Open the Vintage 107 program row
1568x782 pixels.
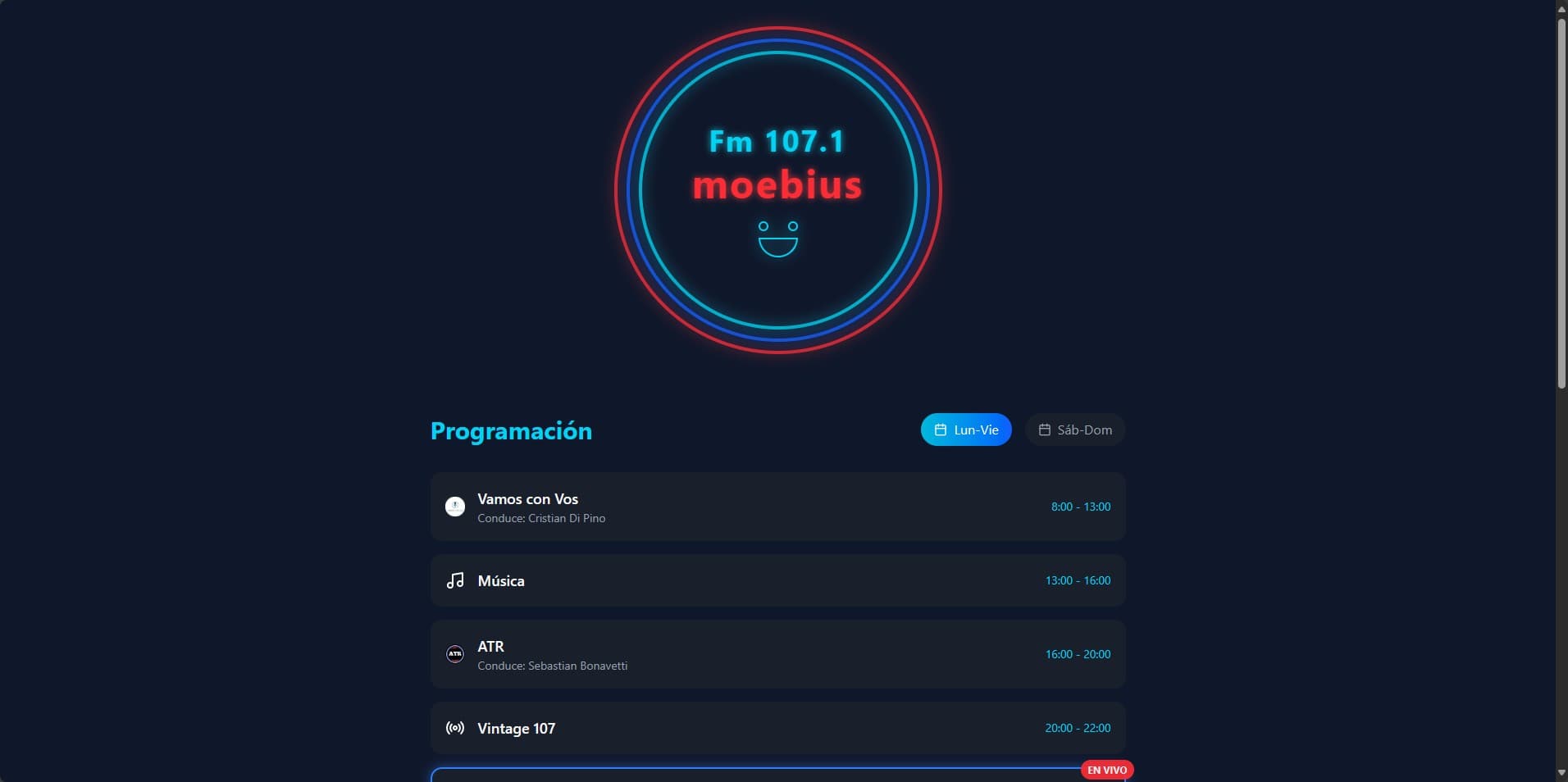coord(777,728)
